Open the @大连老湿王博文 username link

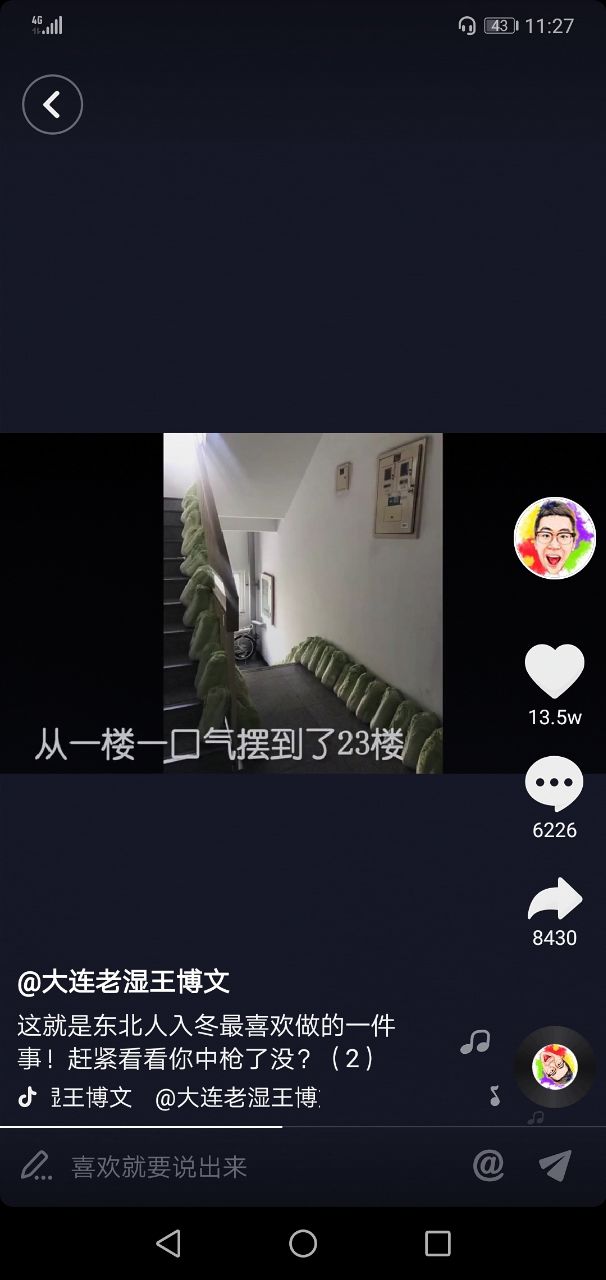124,981
